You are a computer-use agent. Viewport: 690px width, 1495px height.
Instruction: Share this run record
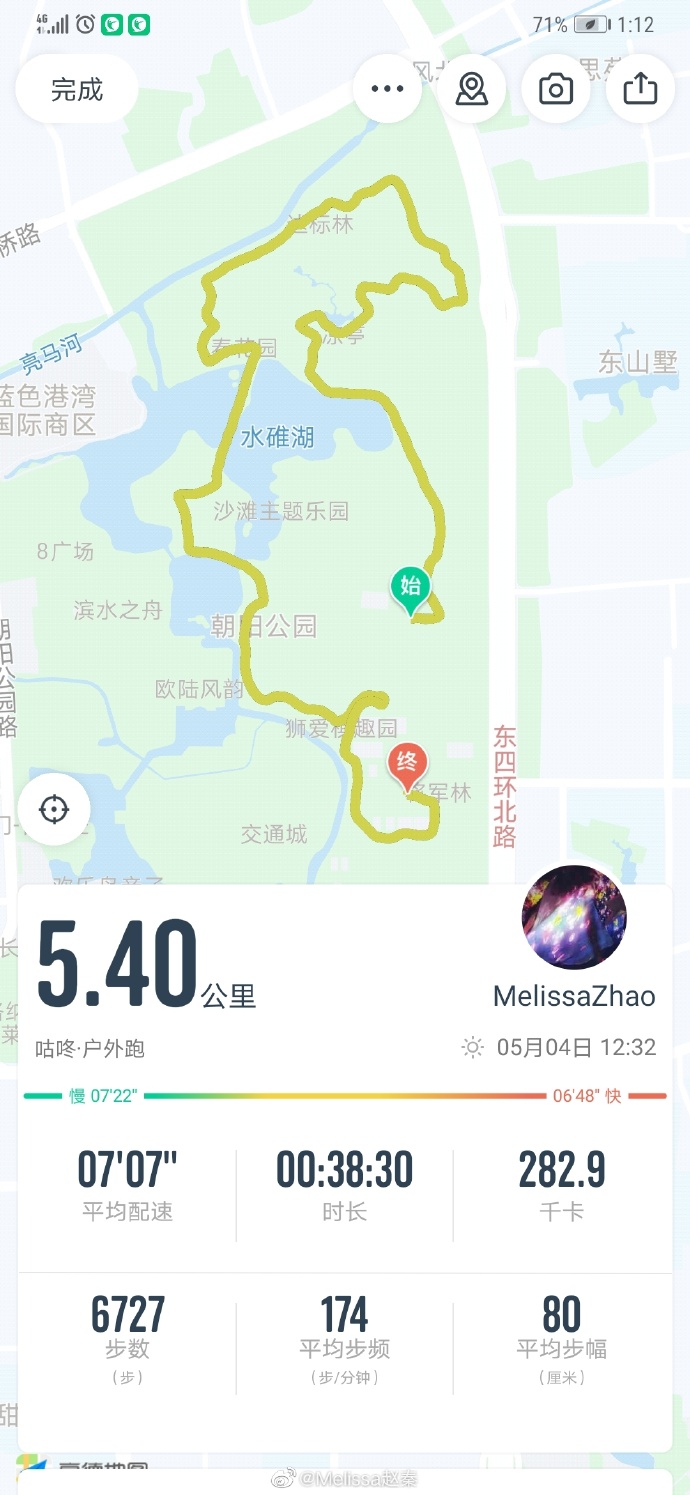pos(640,89)
